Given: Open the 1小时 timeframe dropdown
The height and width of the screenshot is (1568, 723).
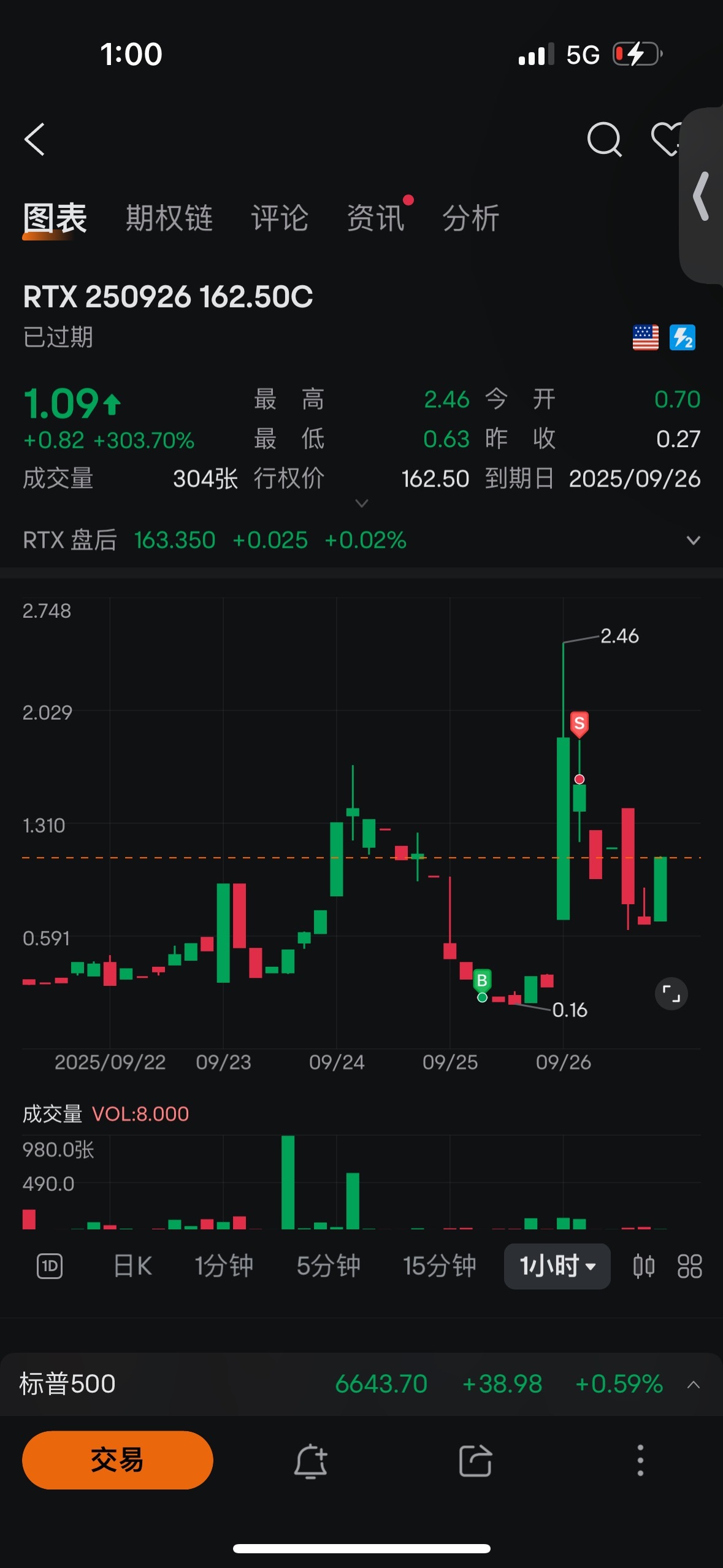Looking at the screenshot, I should (x=556, y=1266).
